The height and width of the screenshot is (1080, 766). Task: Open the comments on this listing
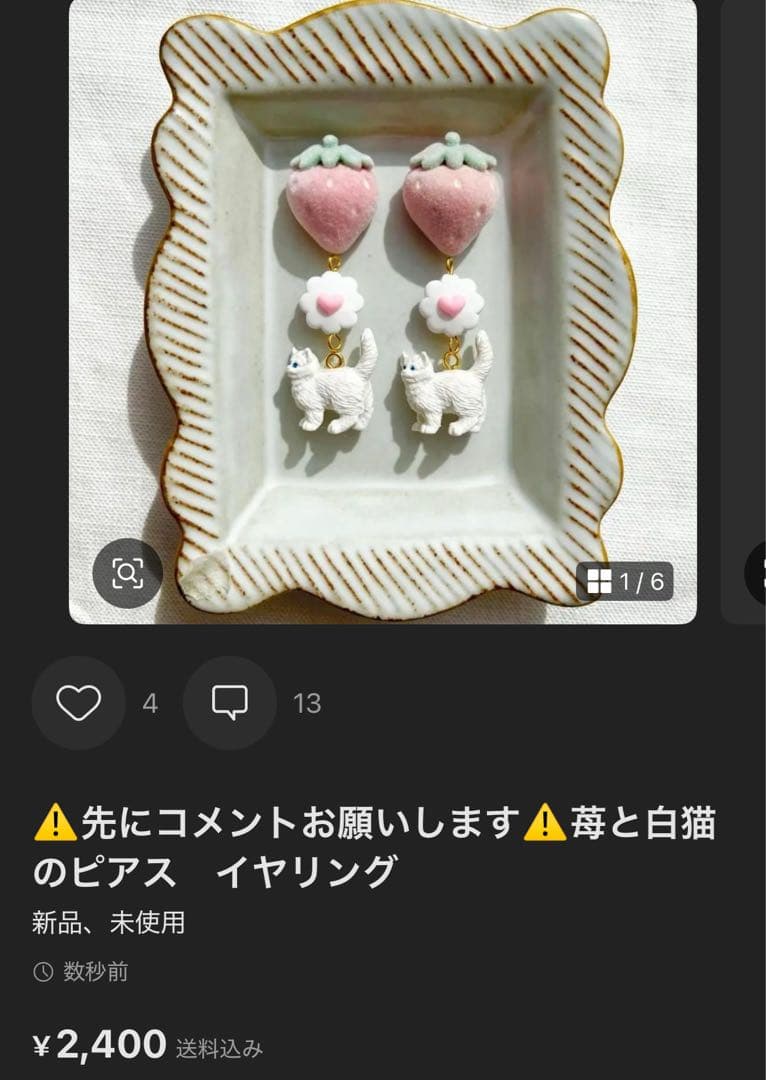(x=229, y=703)
